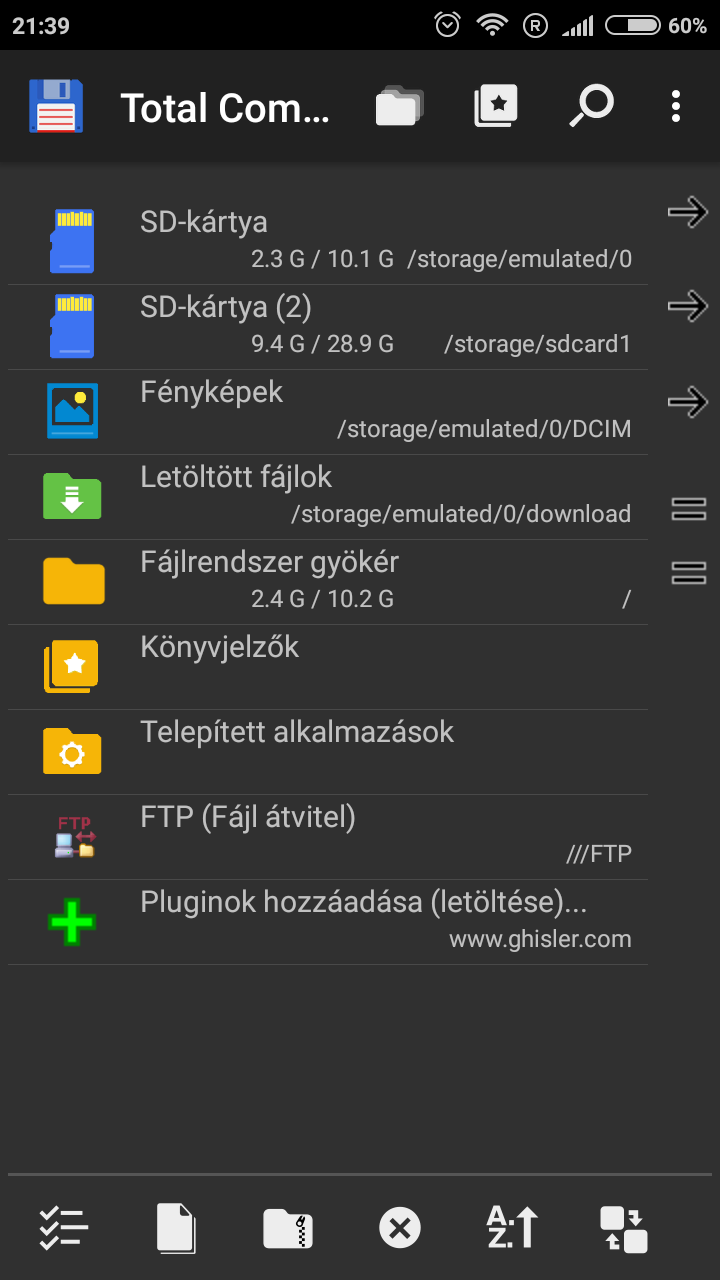Screen dimensions: 720x1280
Task: Open the Könyvjelzők row
Action: tap(328, 667)
